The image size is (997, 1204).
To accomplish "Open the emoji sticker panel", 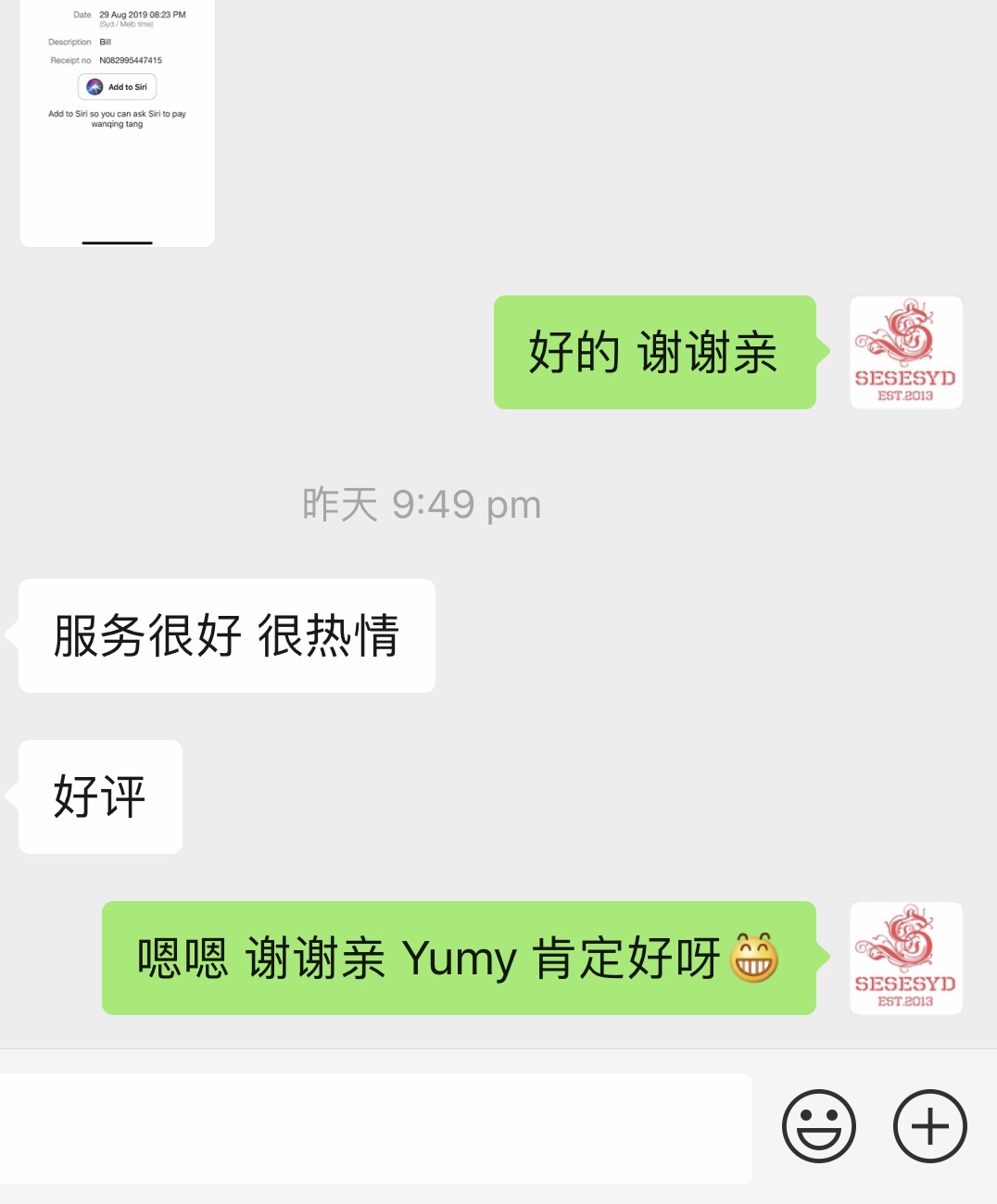I will tap(819, 1126).
